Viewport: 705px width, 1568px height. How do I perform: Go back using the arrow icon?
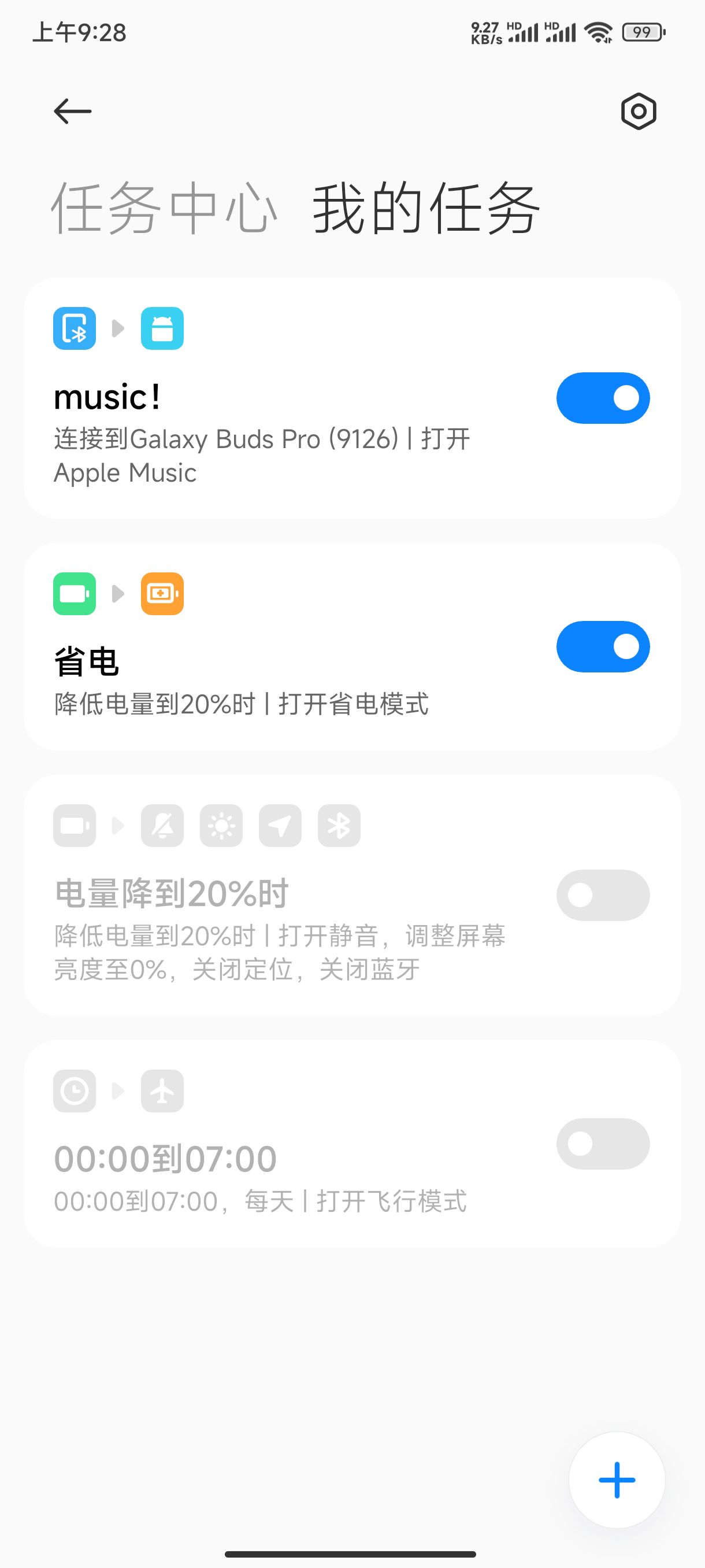(72, 112)
